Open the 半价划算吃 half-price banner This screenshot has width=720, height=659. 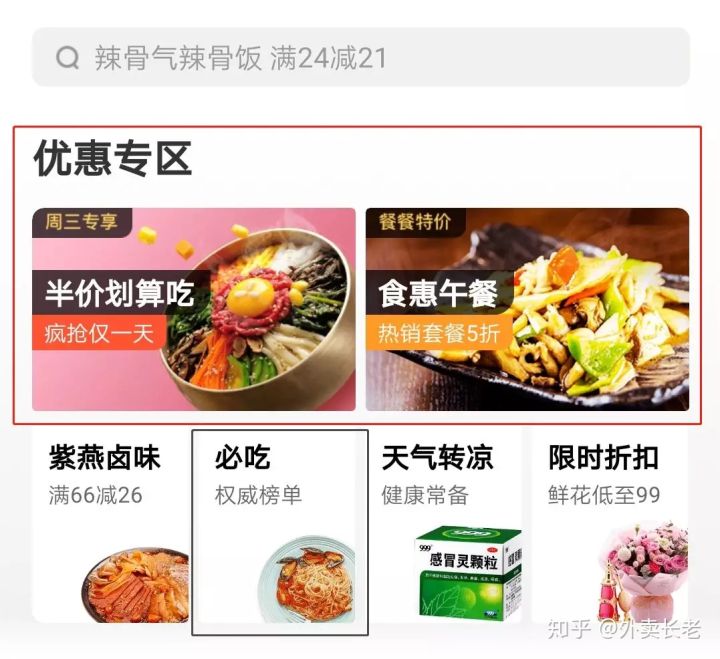(x=194, y=309)
